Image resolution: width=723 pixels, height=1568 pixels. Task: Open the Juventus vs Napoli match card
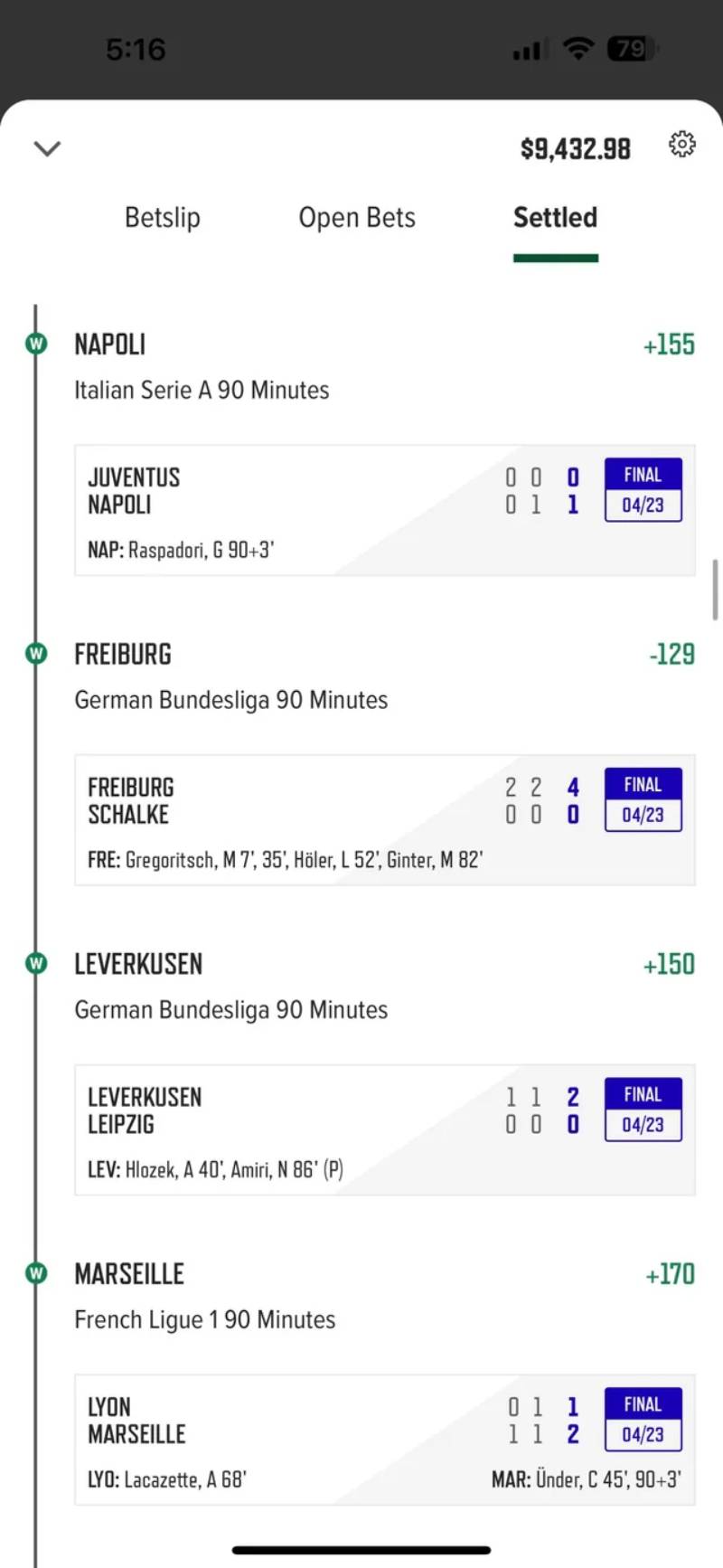(384, 510)
